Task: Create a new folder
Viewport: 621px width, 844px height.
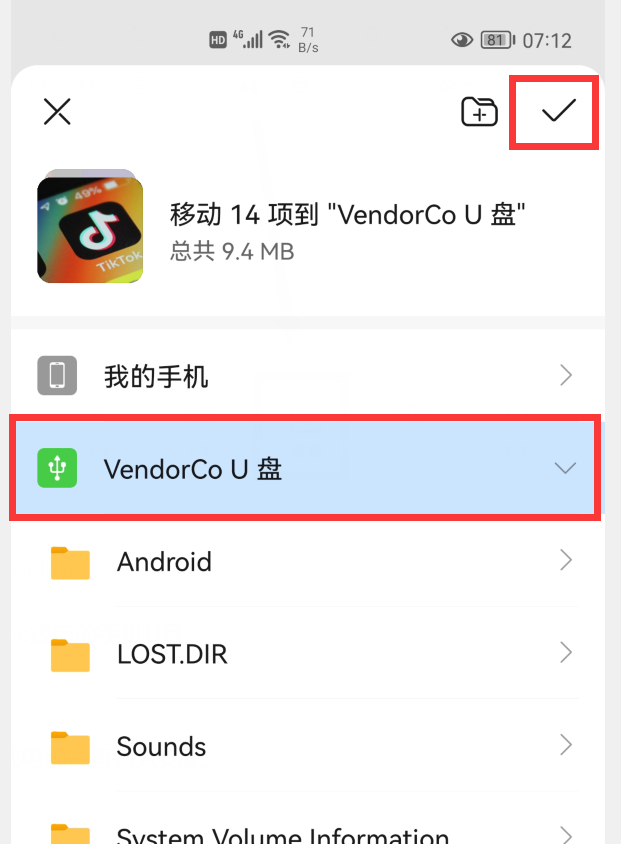Action: 479,111
